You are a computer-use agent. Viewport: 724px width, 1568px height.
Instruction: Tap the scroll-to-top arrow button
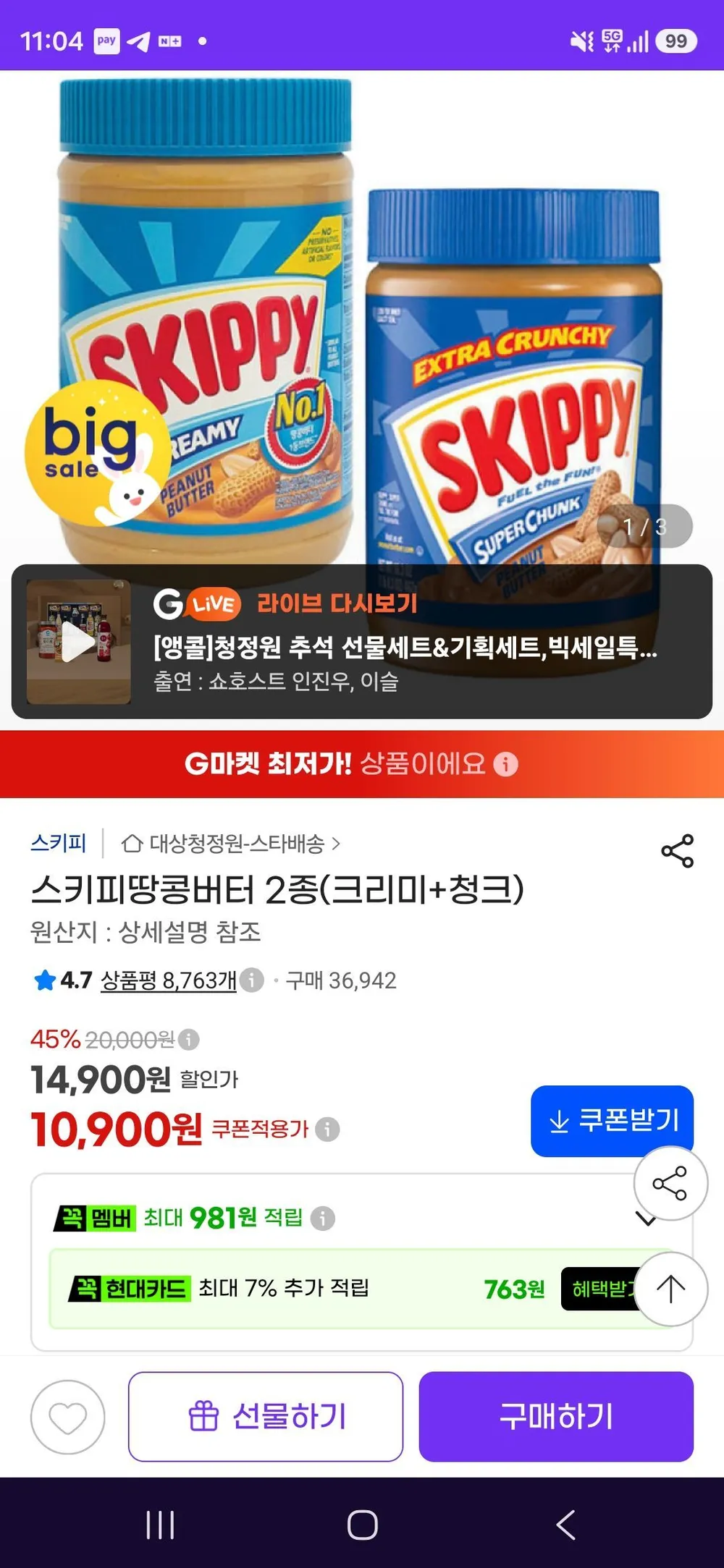coord(670,1289)
